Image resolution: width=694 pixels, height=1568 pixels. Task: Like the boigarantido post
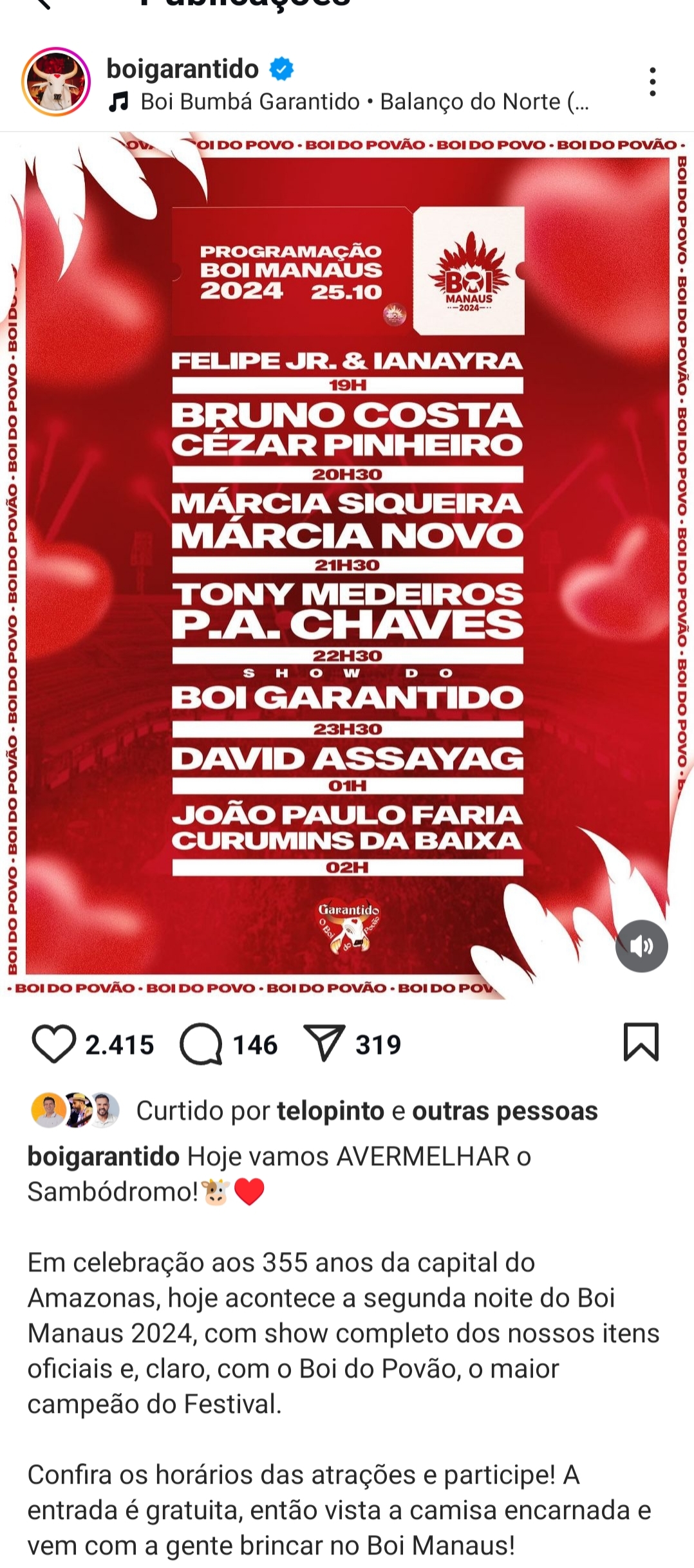point(54,1044)
